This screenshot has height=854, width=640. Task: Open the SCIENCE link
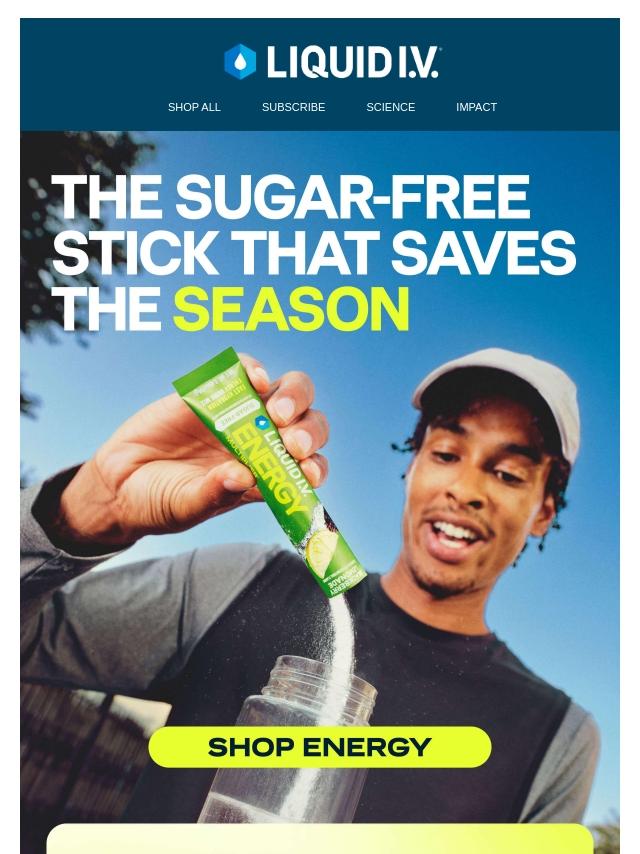point(390,107)
